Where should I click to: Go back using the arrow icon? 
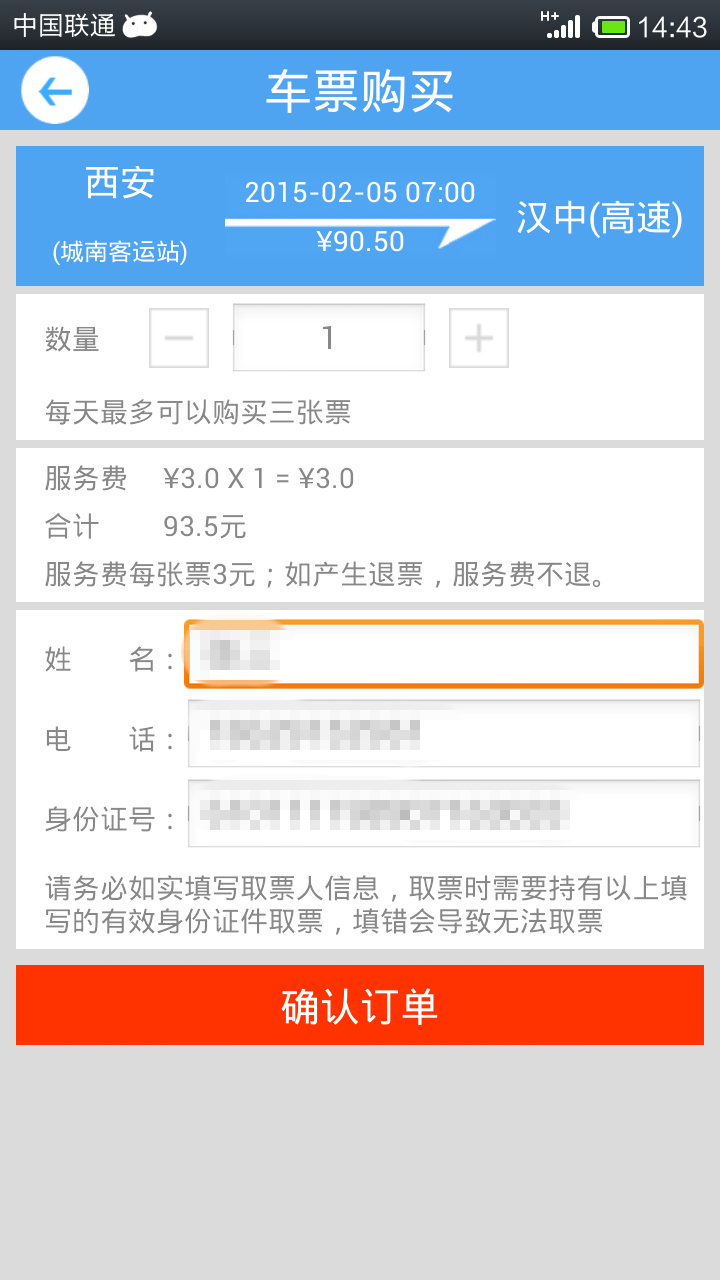pyautogui.click(x=55, y=91)
